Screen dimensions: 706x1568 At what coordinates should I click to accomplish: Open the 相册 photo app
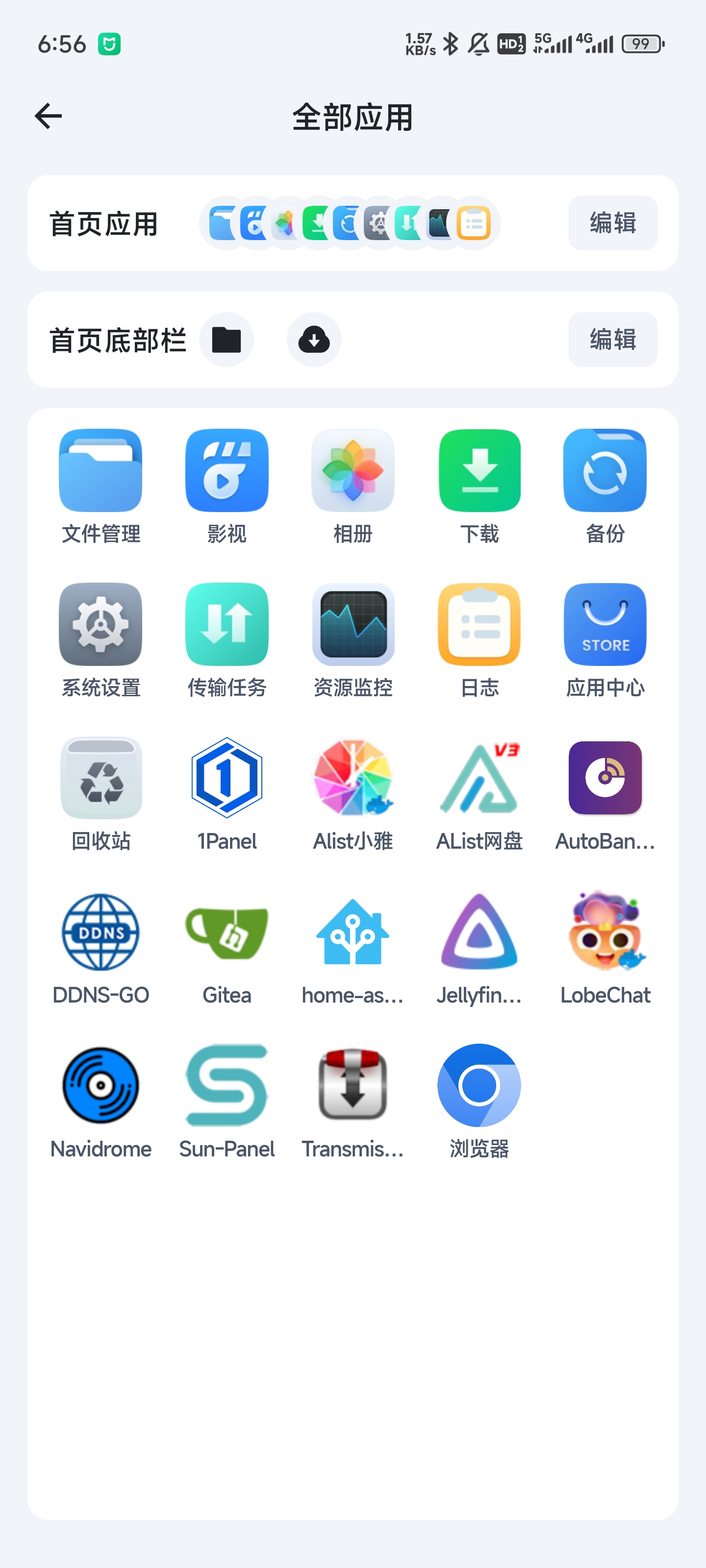click(353, 471)
